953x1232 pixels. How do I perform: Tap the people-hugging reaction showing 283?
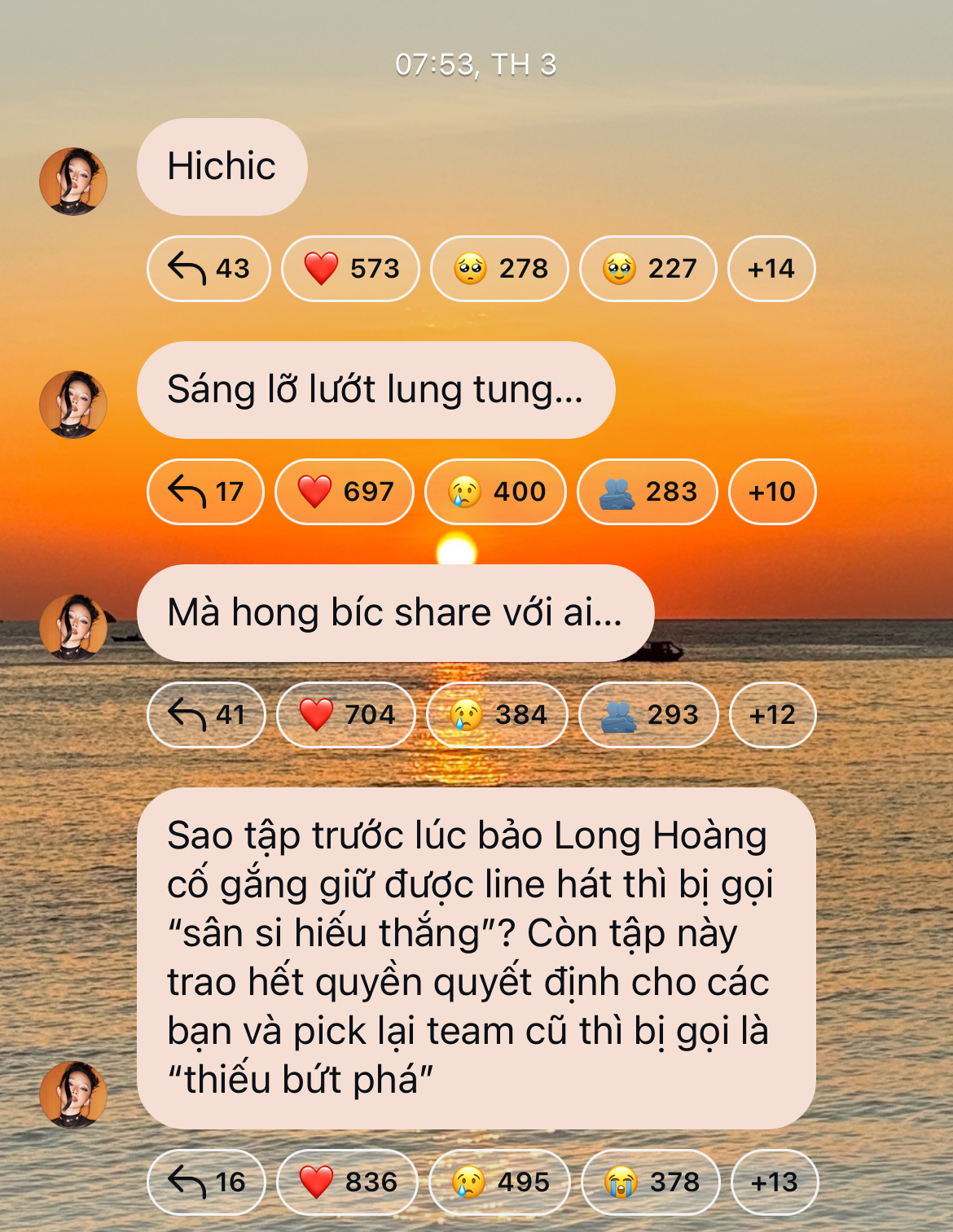click(646, 492)
